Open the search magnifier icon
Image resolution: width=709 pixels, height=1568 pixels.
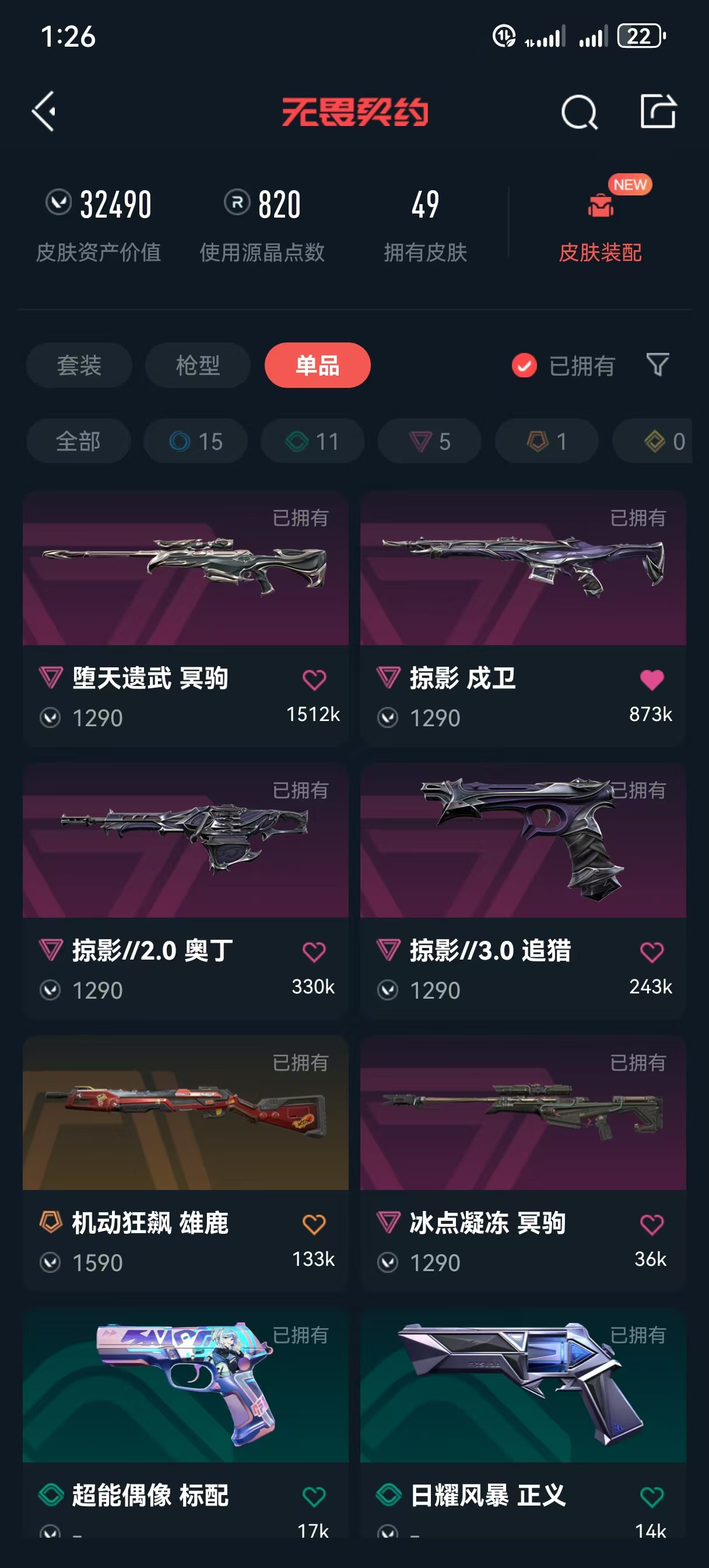pos(579,112)
